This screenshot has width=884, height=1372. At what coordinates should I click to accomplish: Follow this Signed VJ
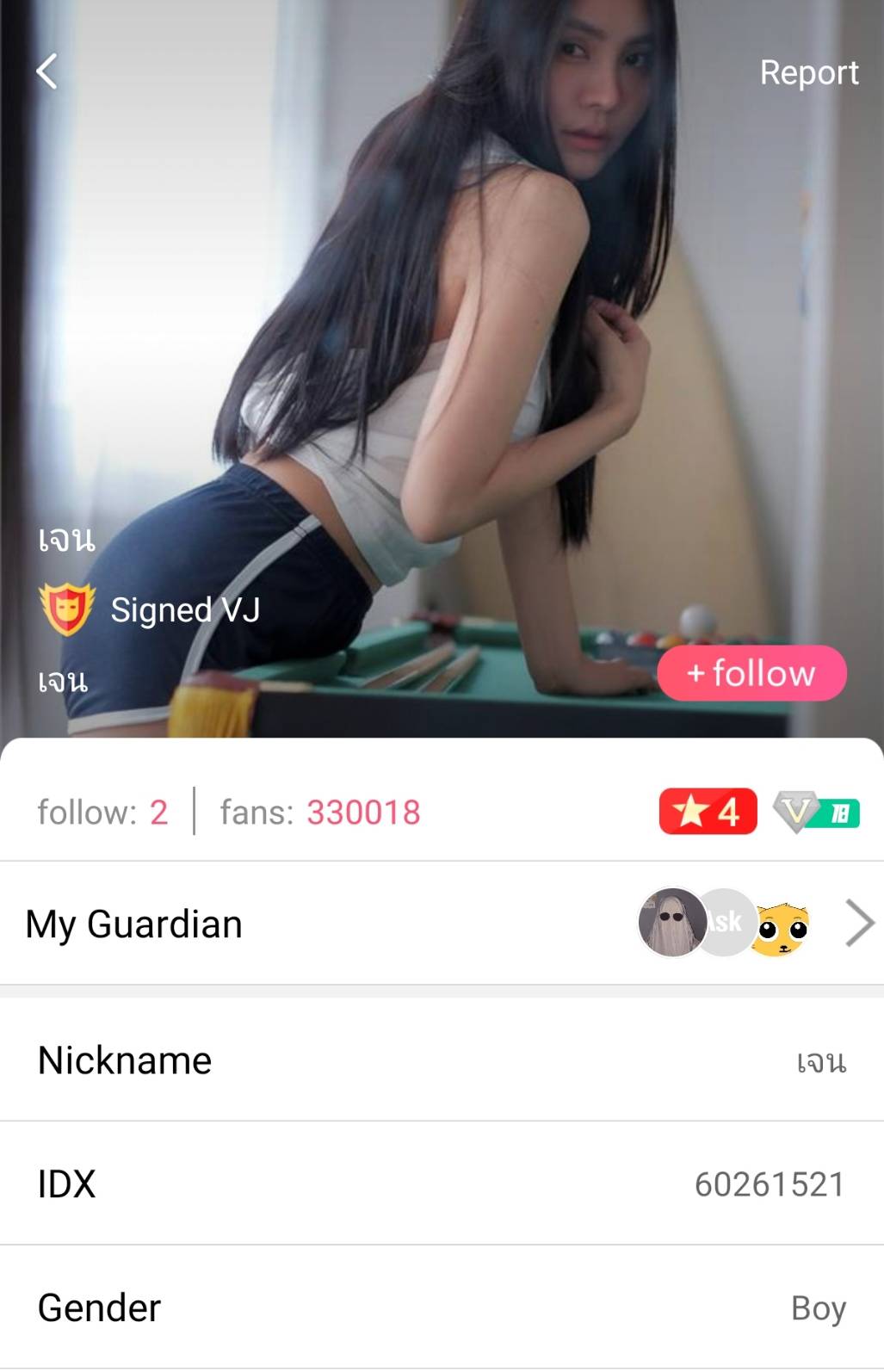click(751, 673)
